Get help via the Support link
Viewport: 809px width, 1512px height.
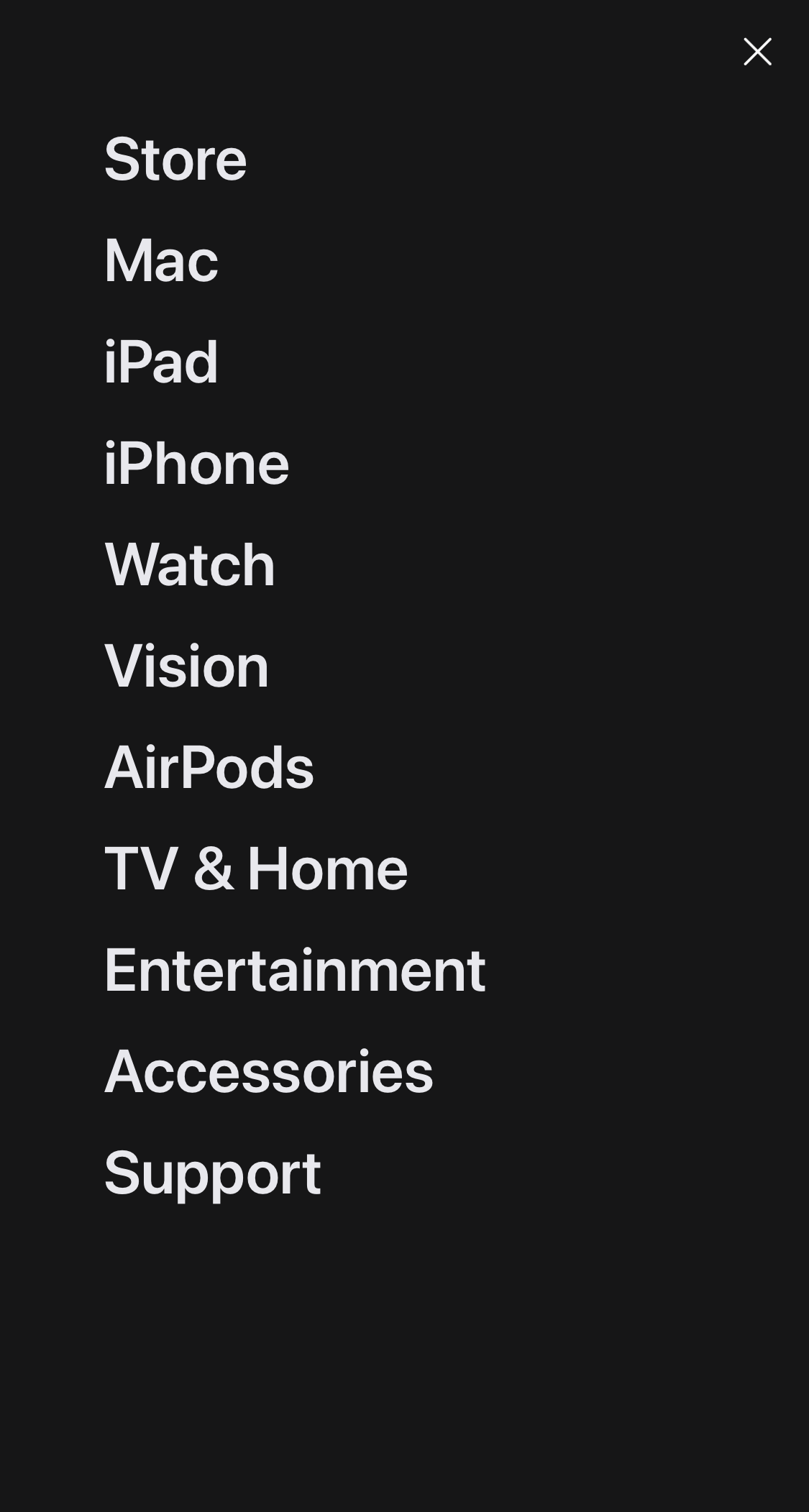[212, 1172]
